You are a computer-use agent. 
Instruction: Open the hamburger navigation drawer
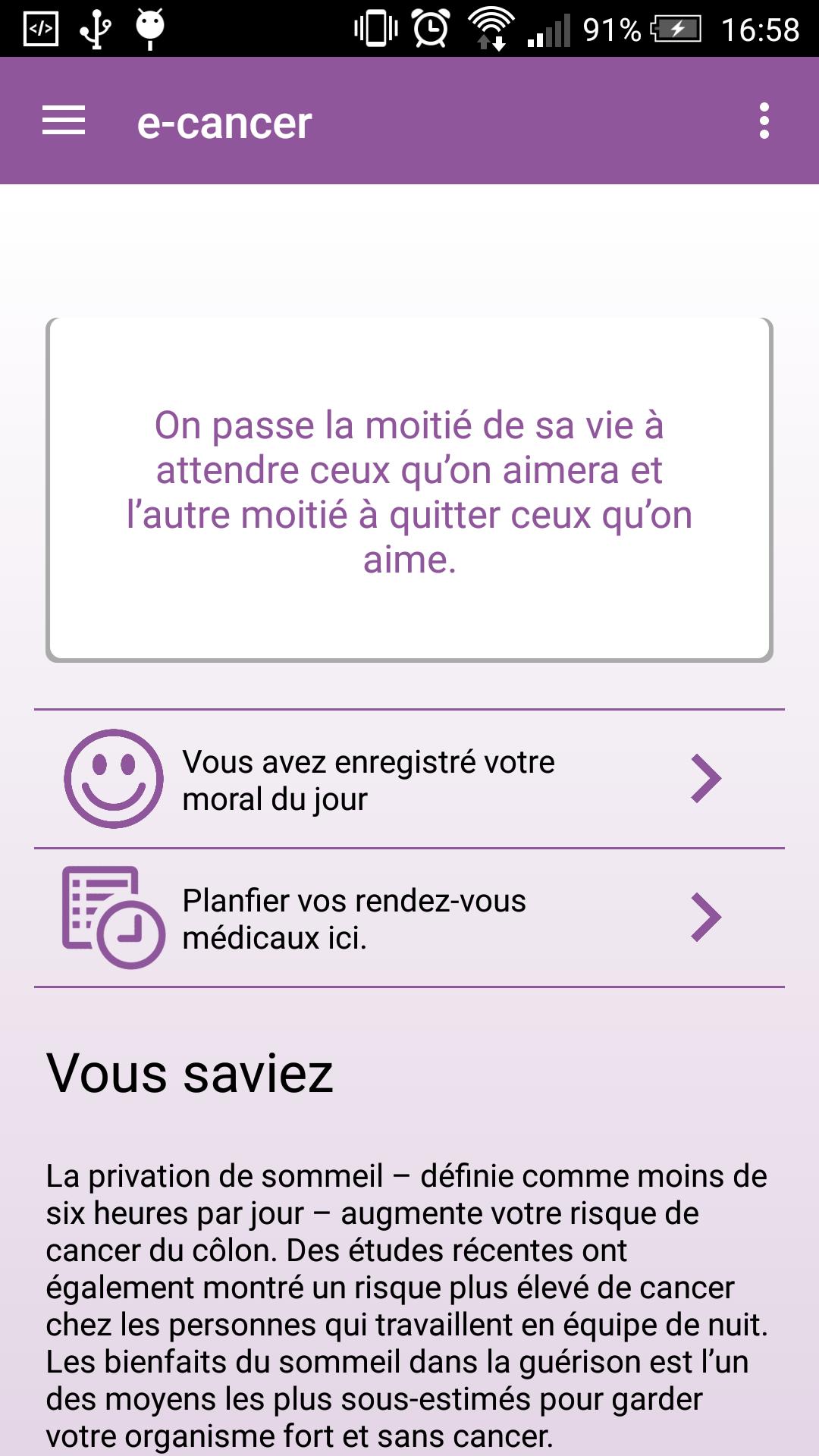click(x=64, y=121)
